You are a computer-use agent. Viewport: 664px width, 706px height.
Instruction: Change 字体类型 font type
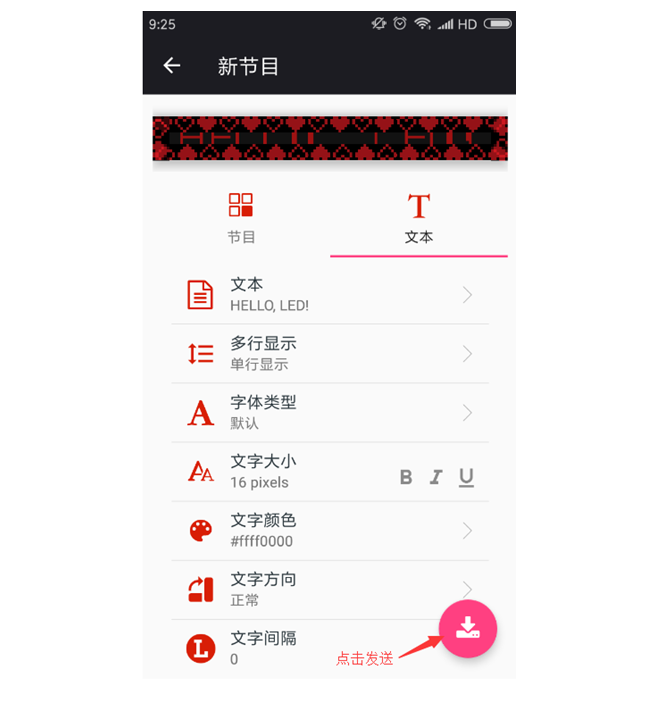click(x=330, y=412)
